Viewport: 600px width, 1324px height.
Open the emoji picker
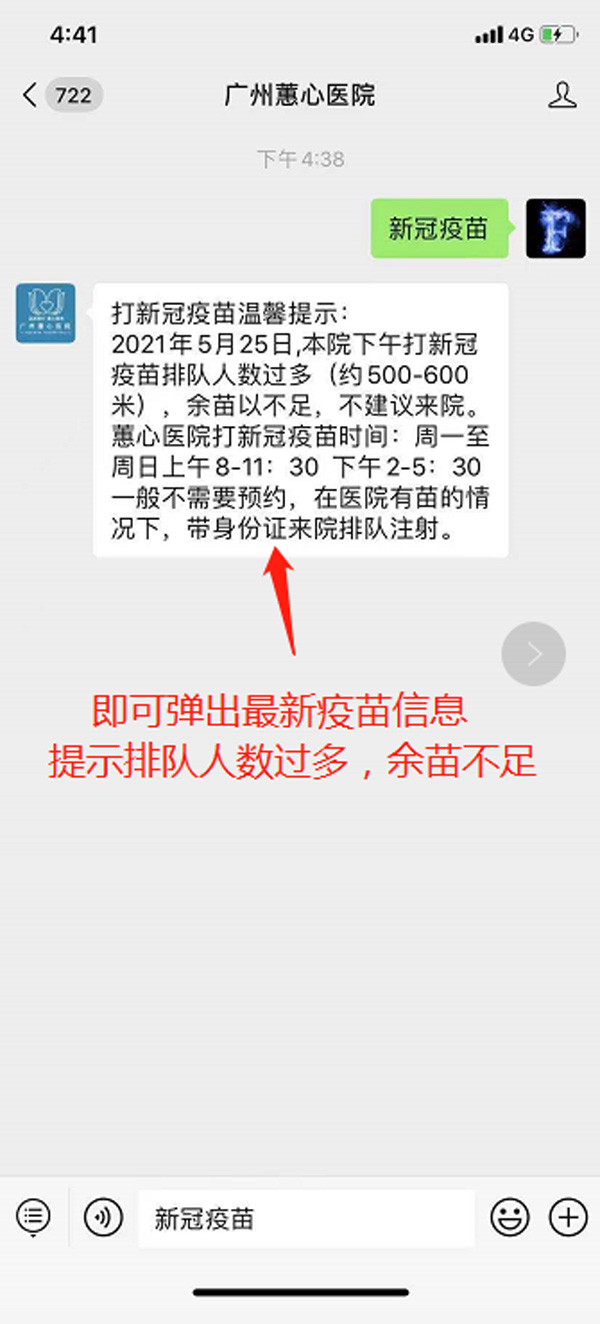coord(510,1217)
